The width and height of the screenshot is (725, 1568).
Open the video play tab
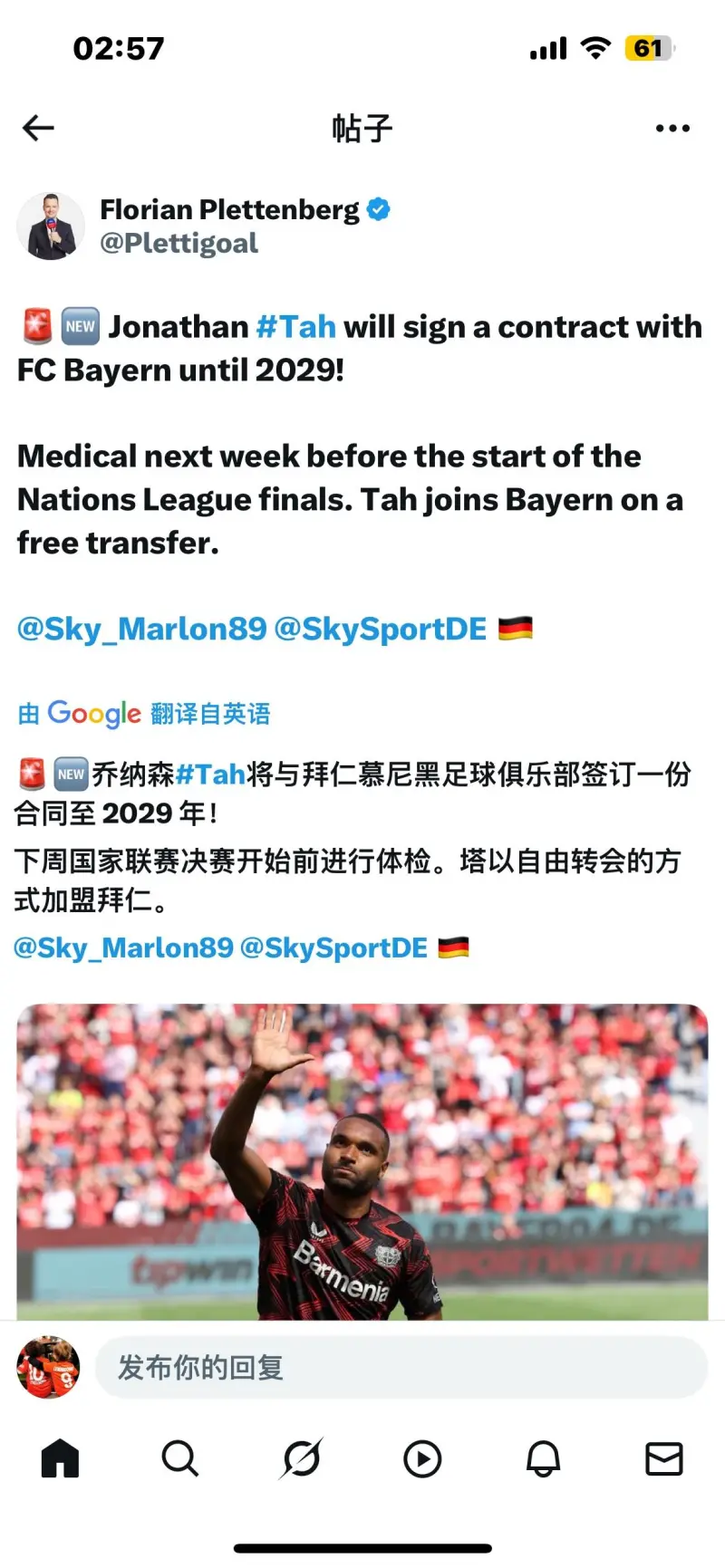(422, 1459)
